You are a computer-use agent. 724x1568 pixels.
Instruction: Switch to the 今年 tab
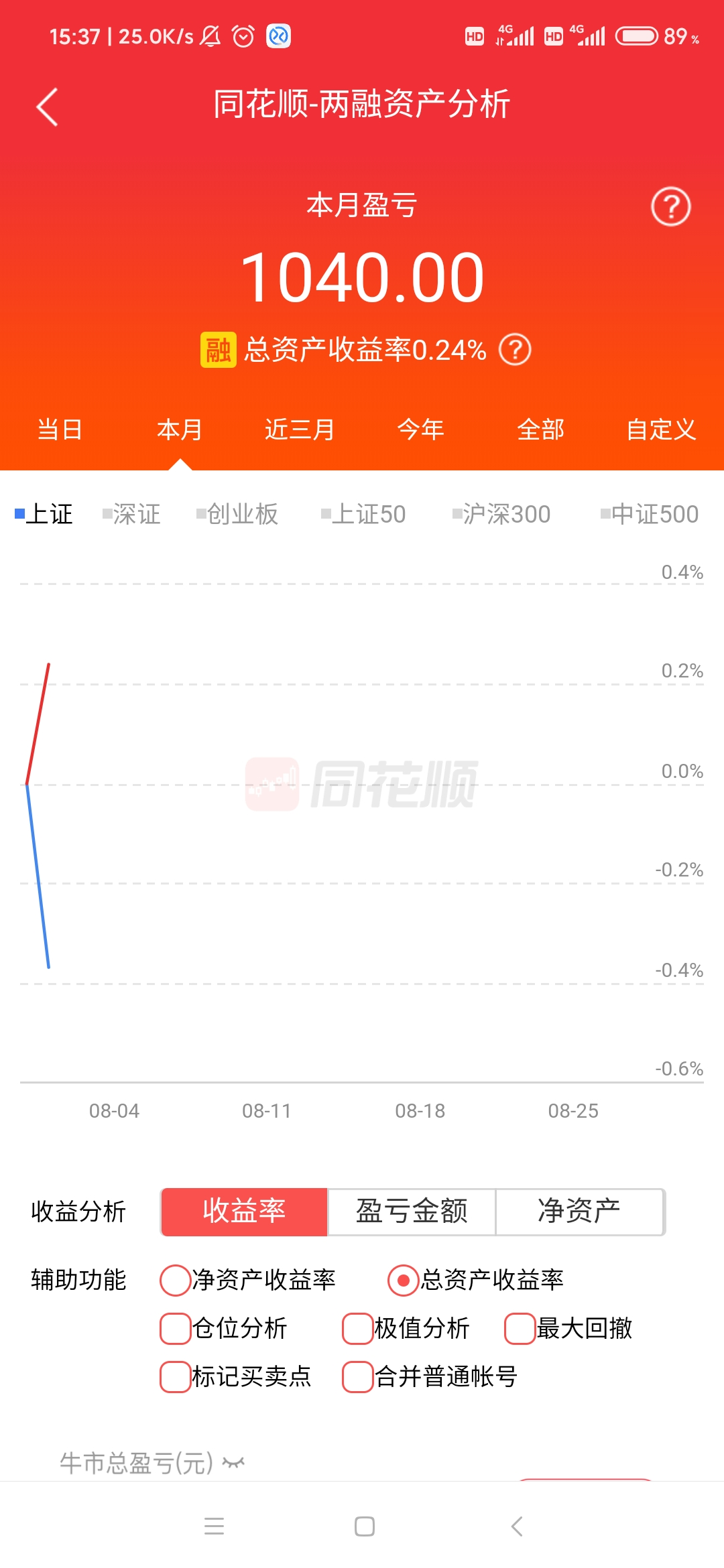pyautogui.click(x=420, y=430)
